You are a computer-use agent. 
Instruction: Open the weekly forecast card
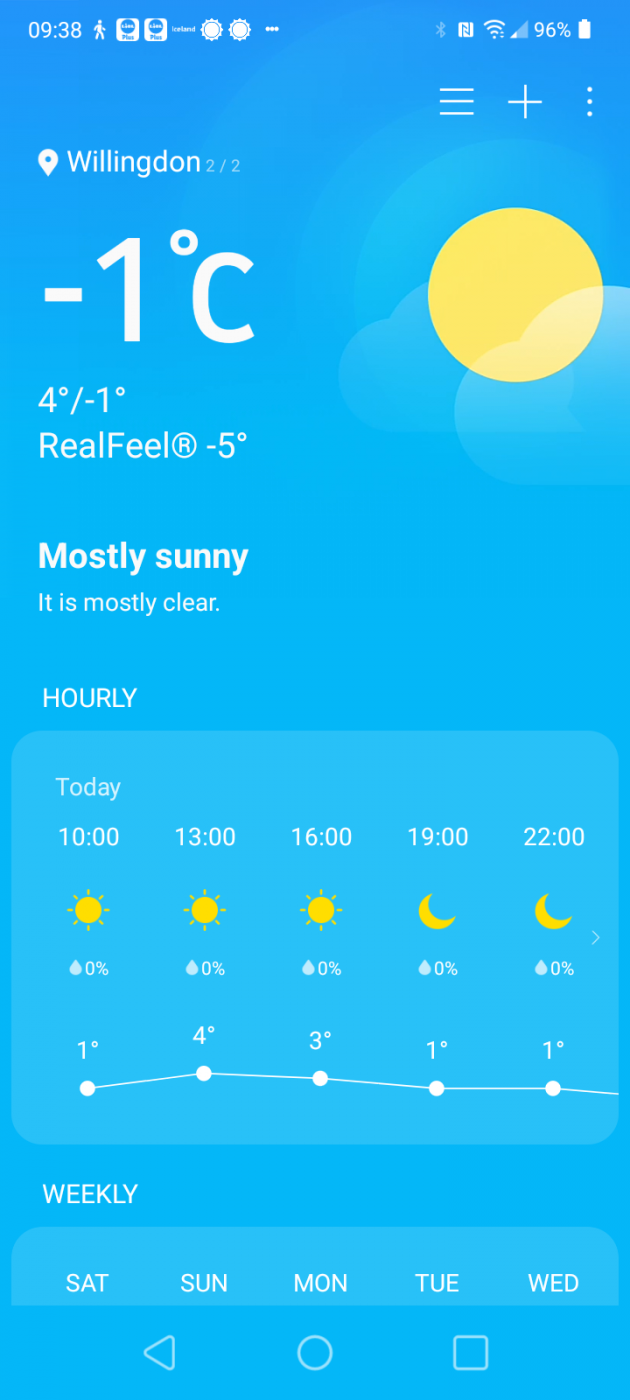[314, 1268]
